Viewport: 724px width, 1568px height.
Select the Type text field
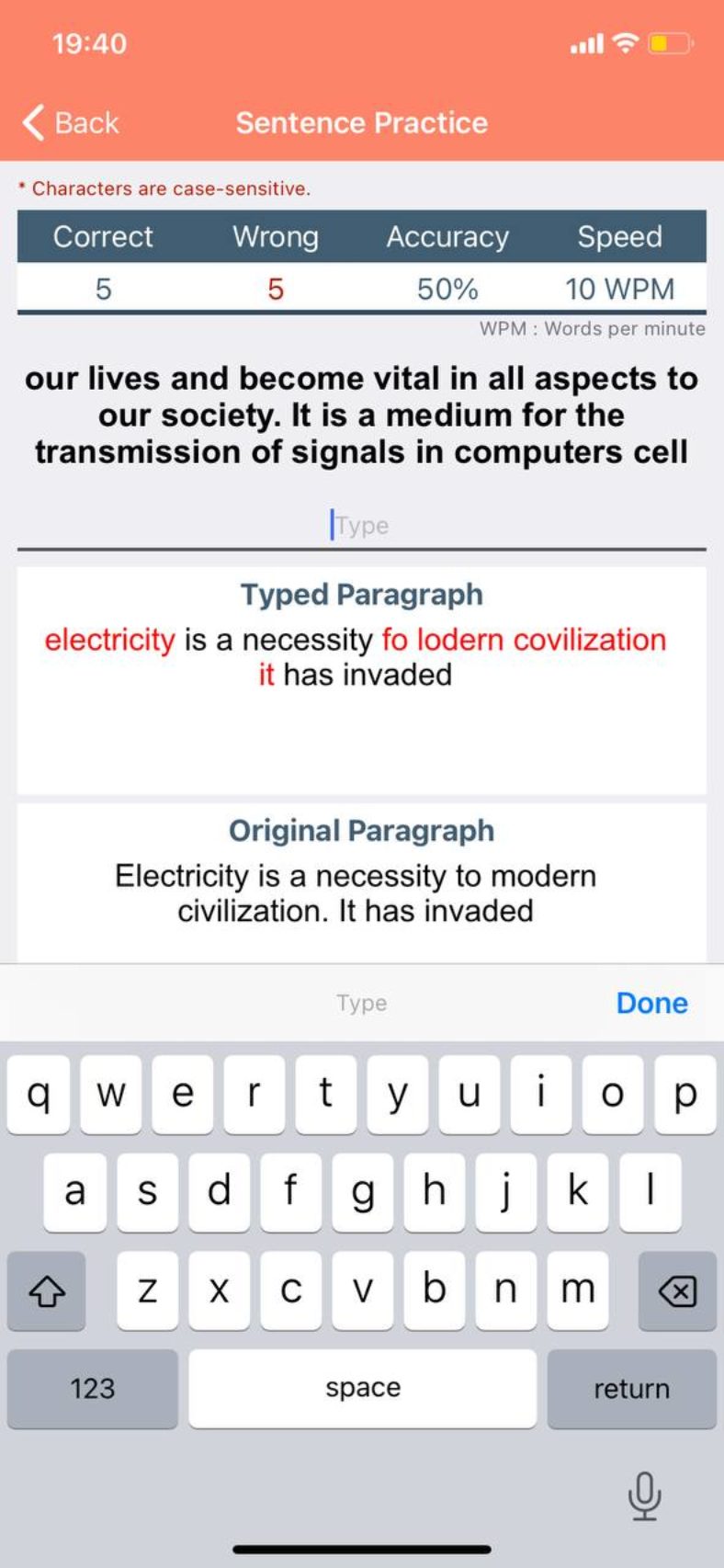point(362,525)
